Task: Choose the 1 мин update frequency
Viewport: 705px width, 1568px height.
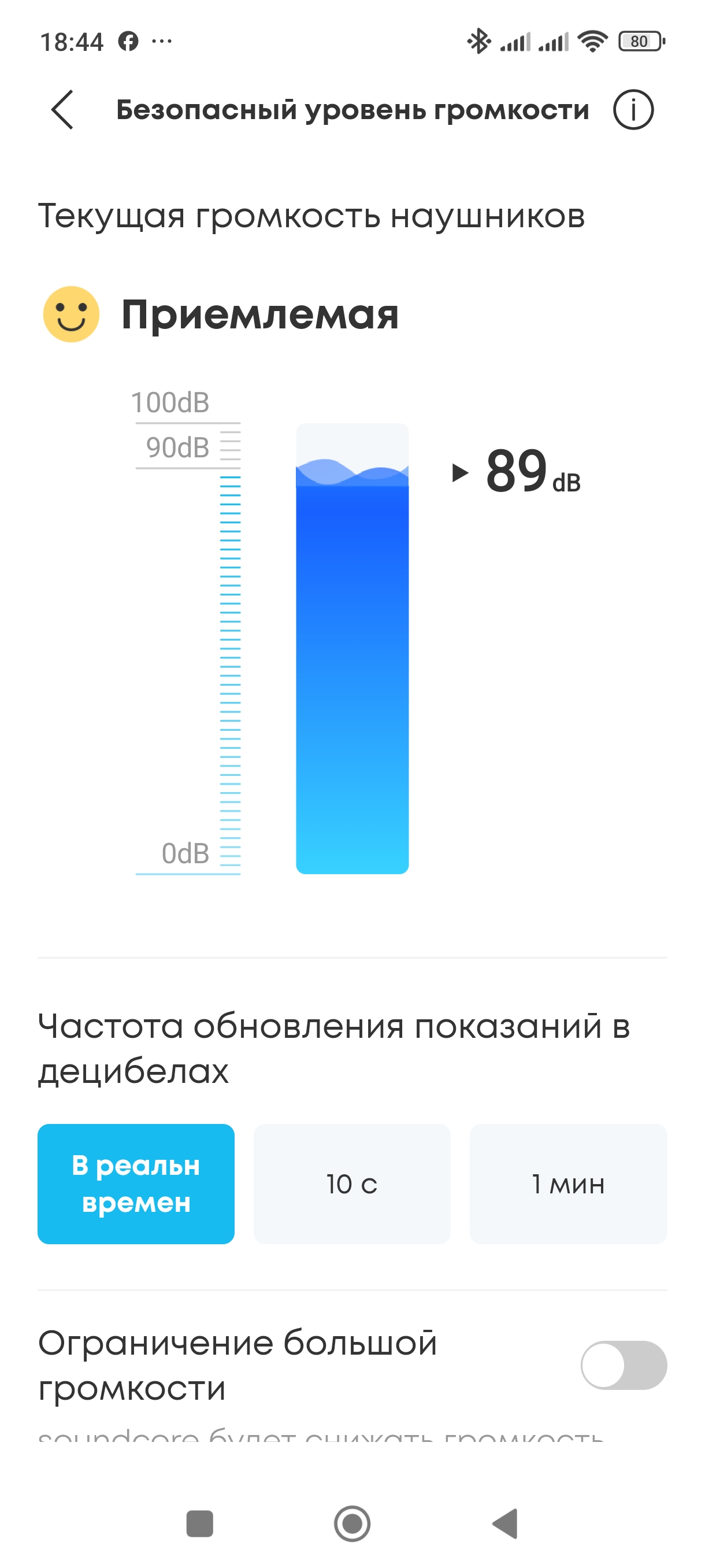Action: pyautogui.click(x=568, y=1184)
